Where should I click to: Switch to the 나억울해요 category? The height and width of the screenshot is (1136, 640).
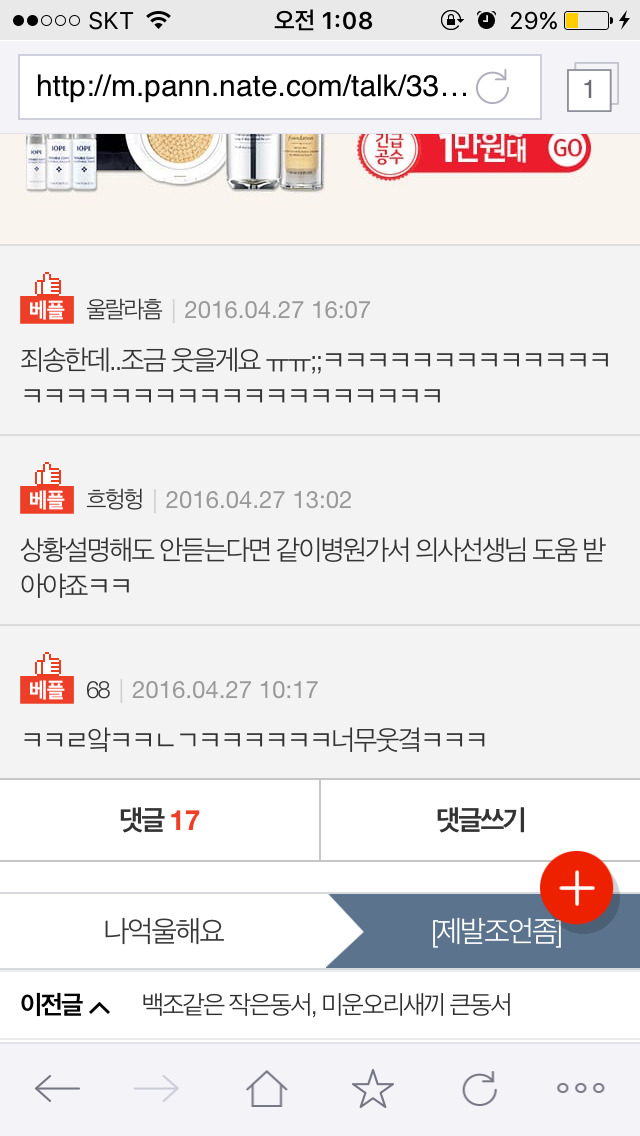tap(164, 932)
